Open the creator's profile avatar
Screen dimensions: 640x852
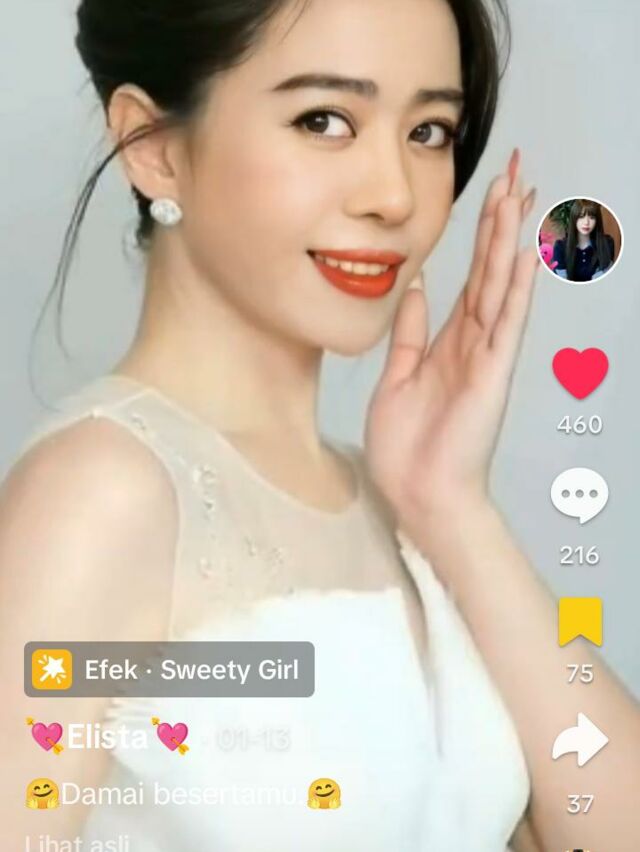(580, 240)
